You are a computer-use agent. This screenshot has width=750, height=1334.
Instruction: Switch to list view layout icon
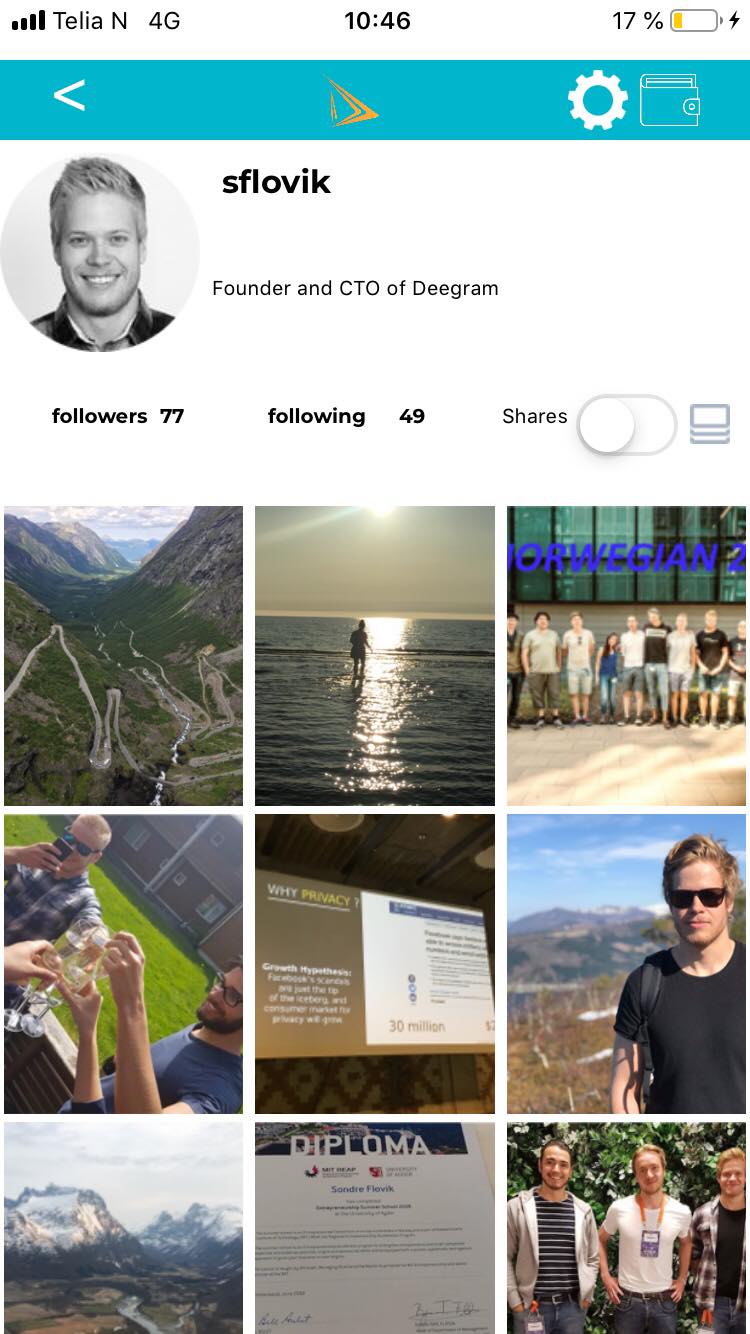(710, 424)
